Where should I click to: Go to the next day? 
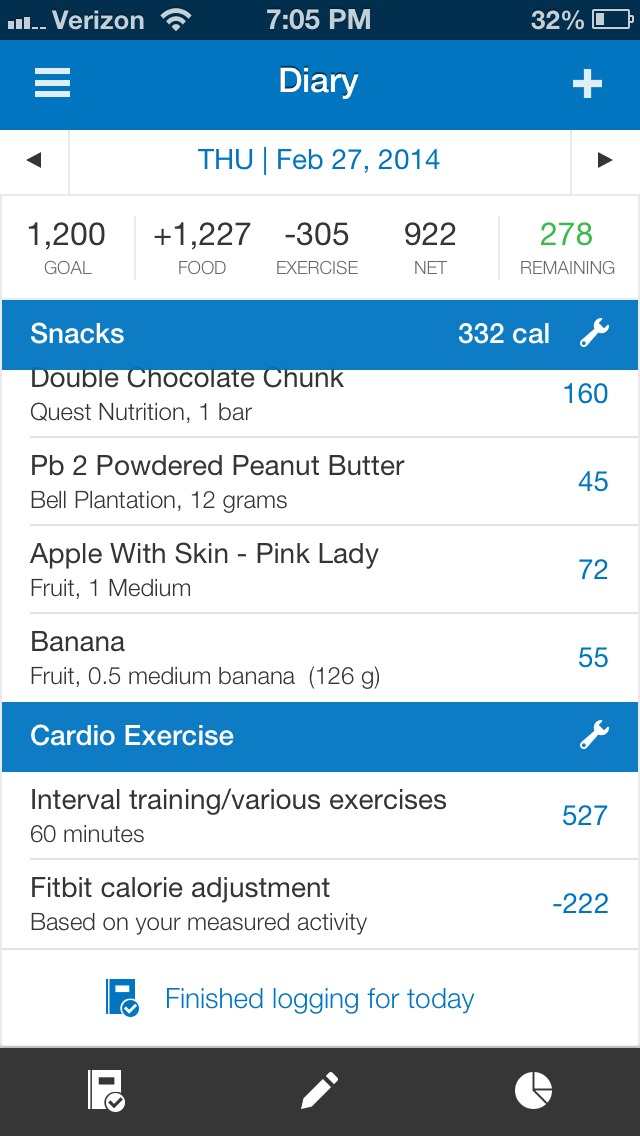[x=605, y=161]
